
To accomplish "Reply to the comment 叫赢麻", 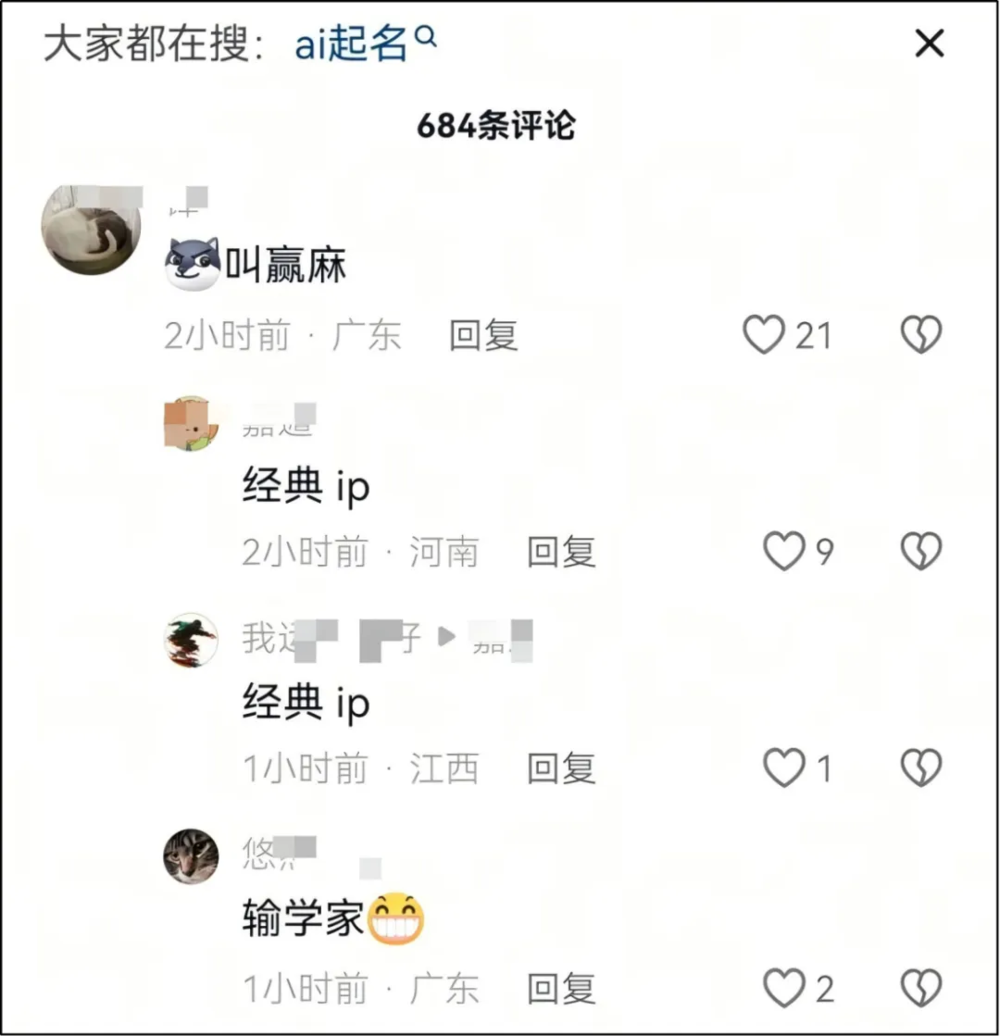I will tap(483, 336).
